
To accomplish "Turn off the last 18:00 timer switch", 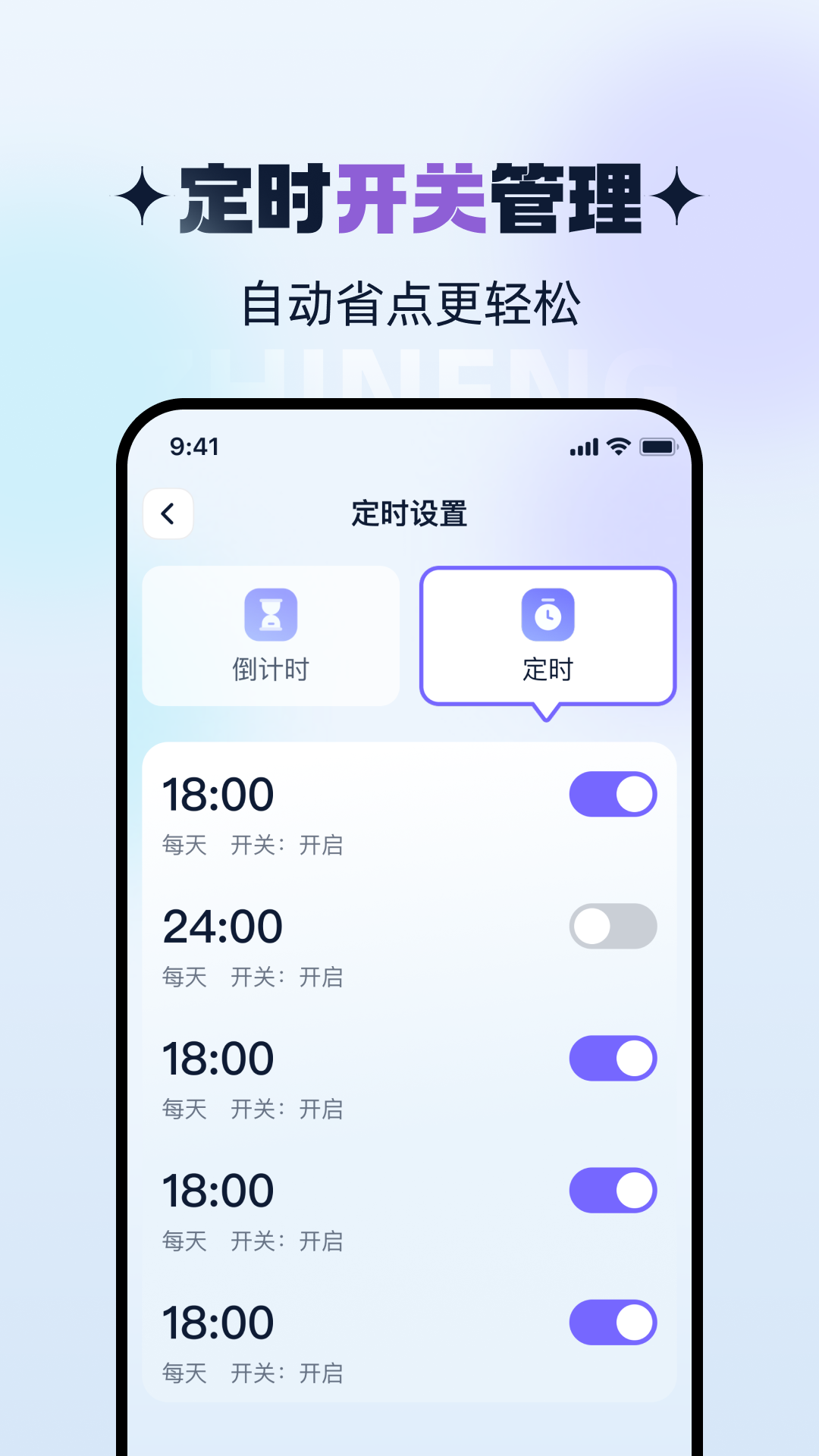I will (612, 1323).
